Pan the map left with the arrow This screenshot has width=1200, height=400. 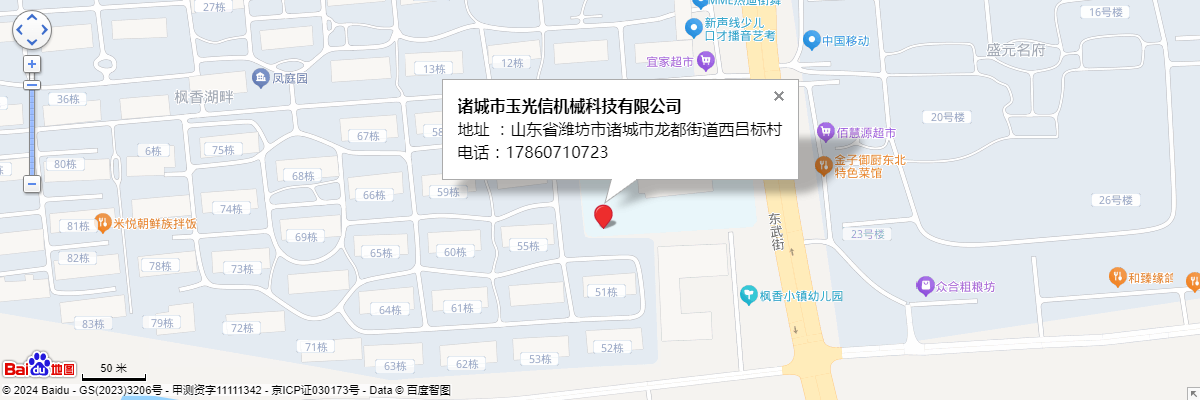tap(19, 30)
